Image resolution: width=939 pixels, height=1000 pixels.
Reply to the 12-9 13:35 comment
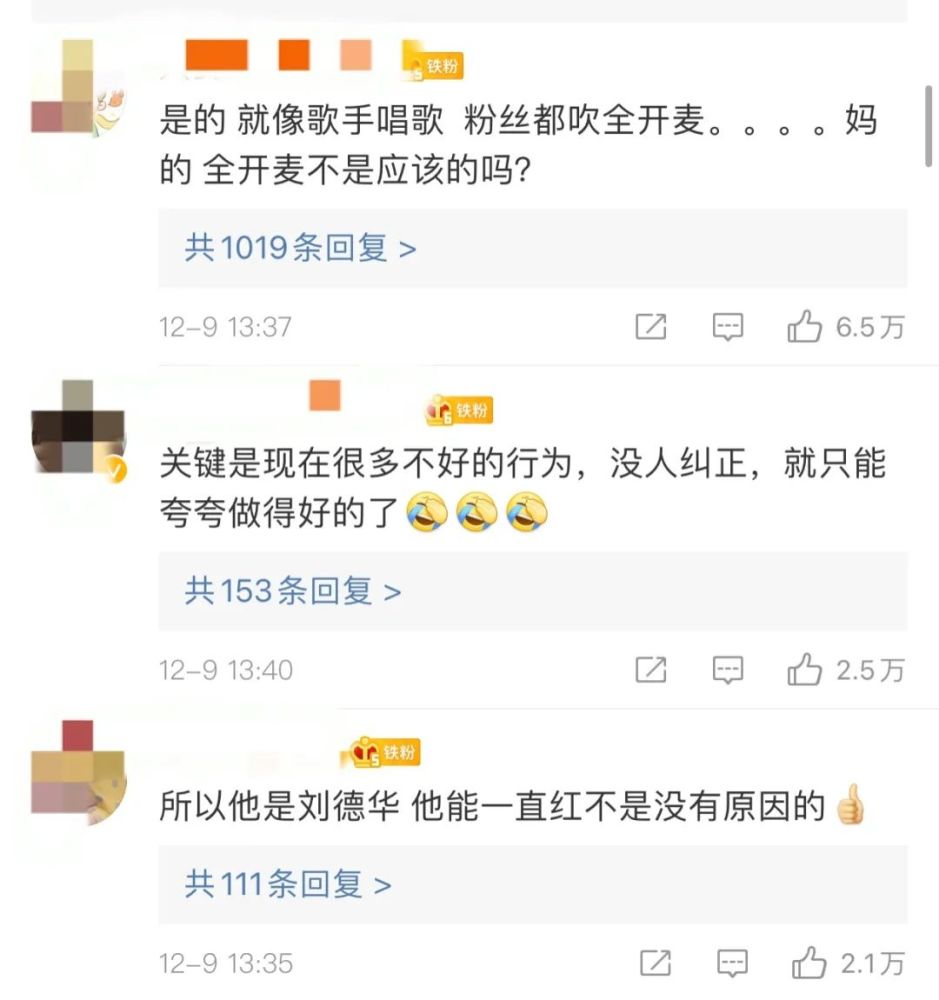tap(732, 963)
